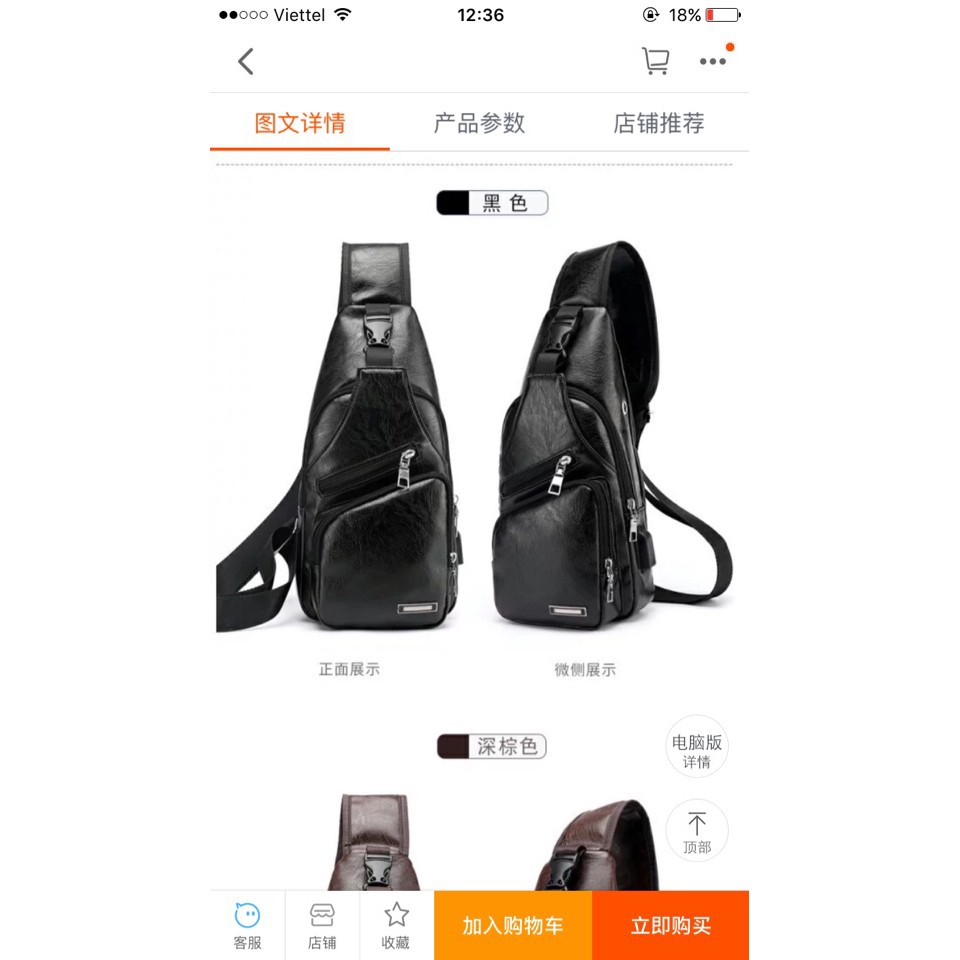Viewport: 960px width, 960px height.
Task: Go back to the previous page
Action: click(246, 62)
